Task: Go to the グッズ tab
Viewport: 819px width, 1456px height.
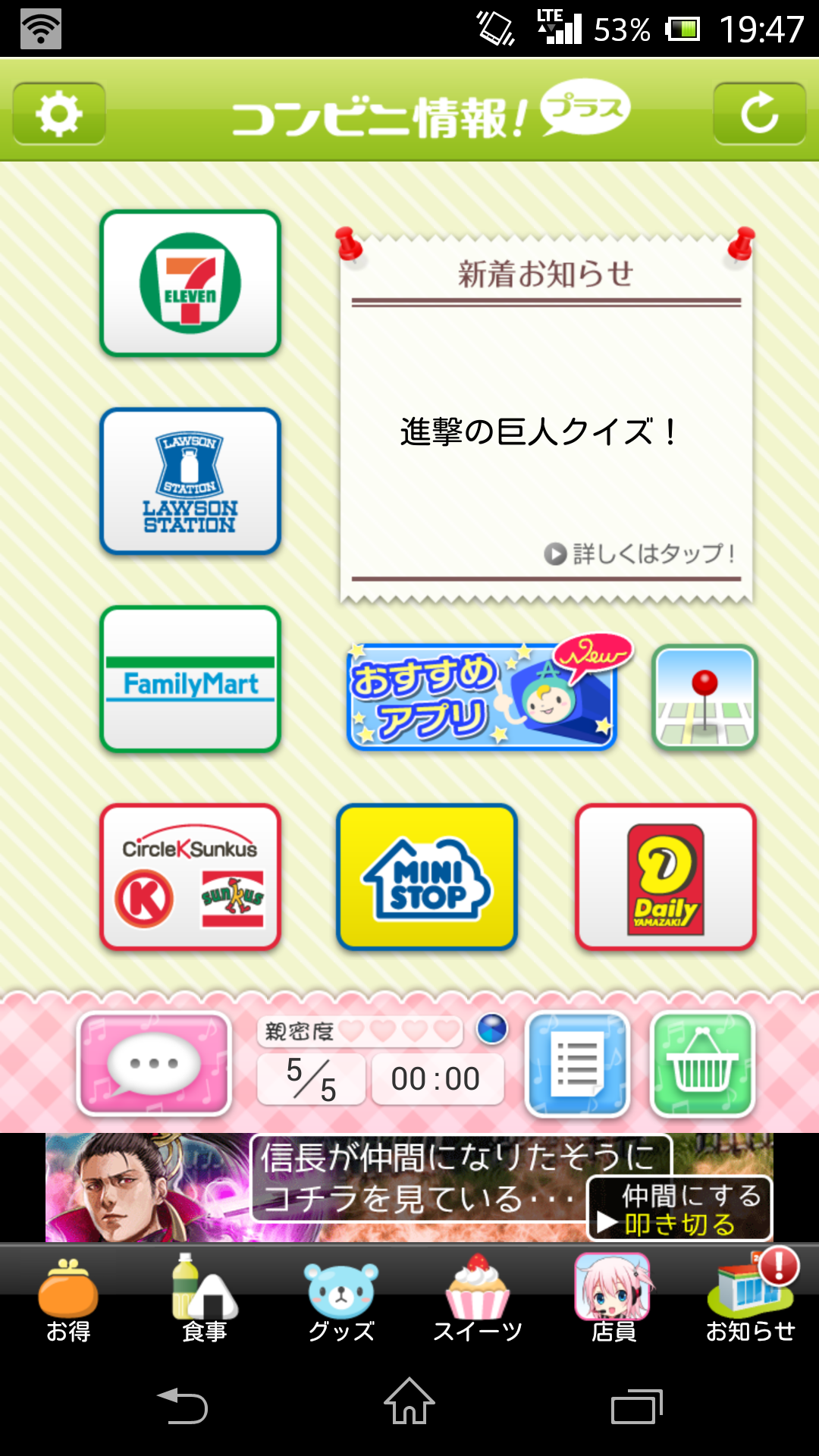Action: [x=341, y=1300]
